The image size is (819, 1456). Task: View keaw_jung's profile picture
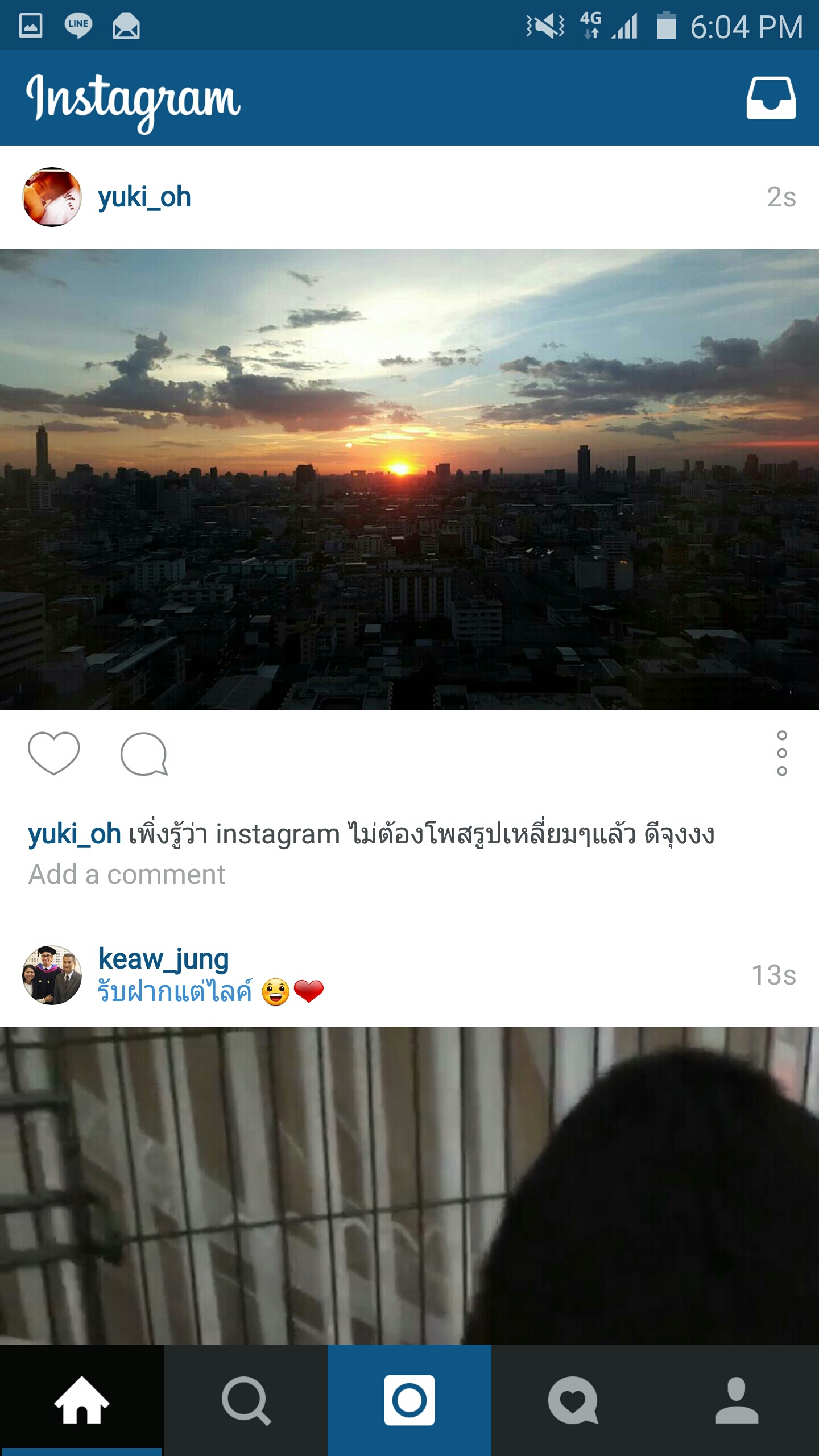pos(52,975)
